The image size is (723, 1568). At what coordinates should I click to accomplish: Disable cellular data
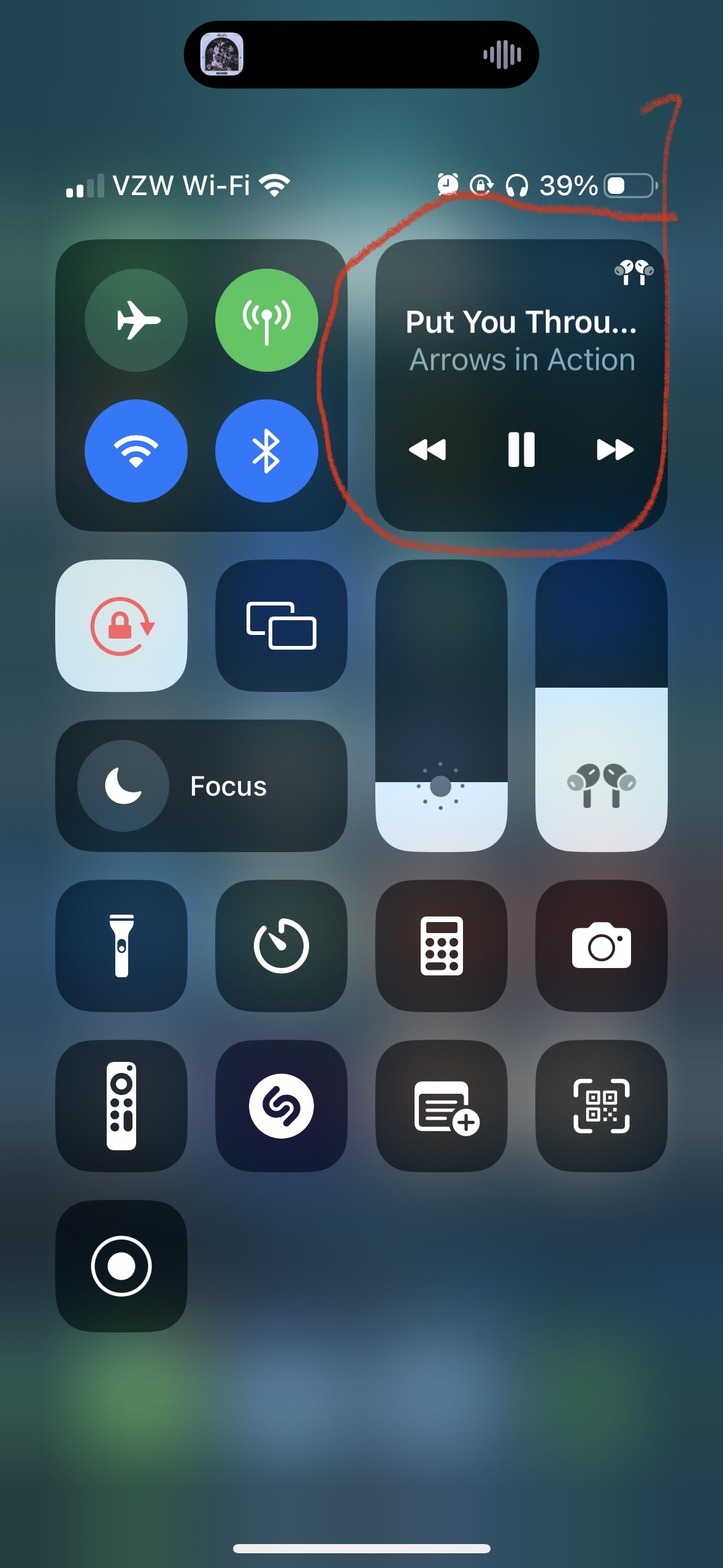pyautogui.click(x=266, y=320)
